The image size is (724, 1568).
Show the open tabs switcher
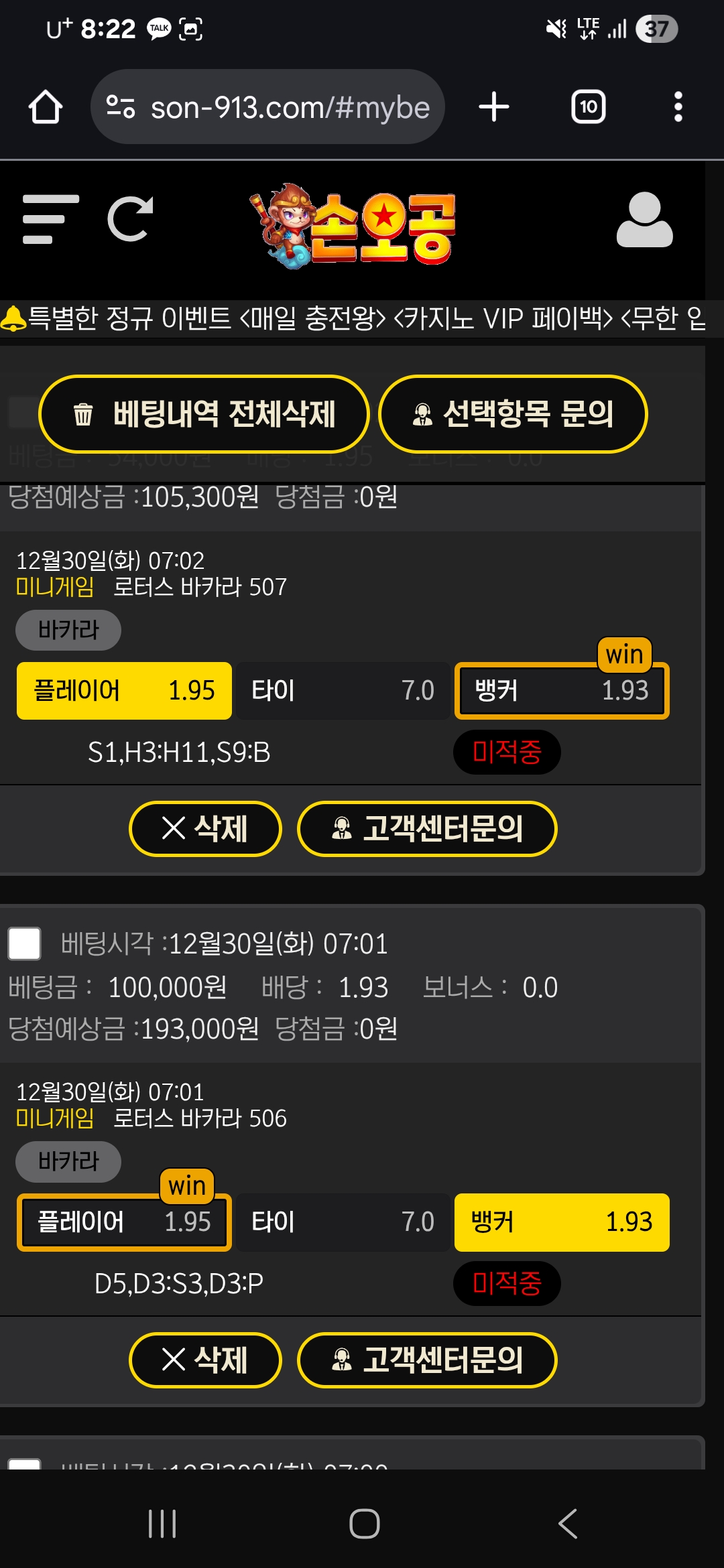click(588, 107)
